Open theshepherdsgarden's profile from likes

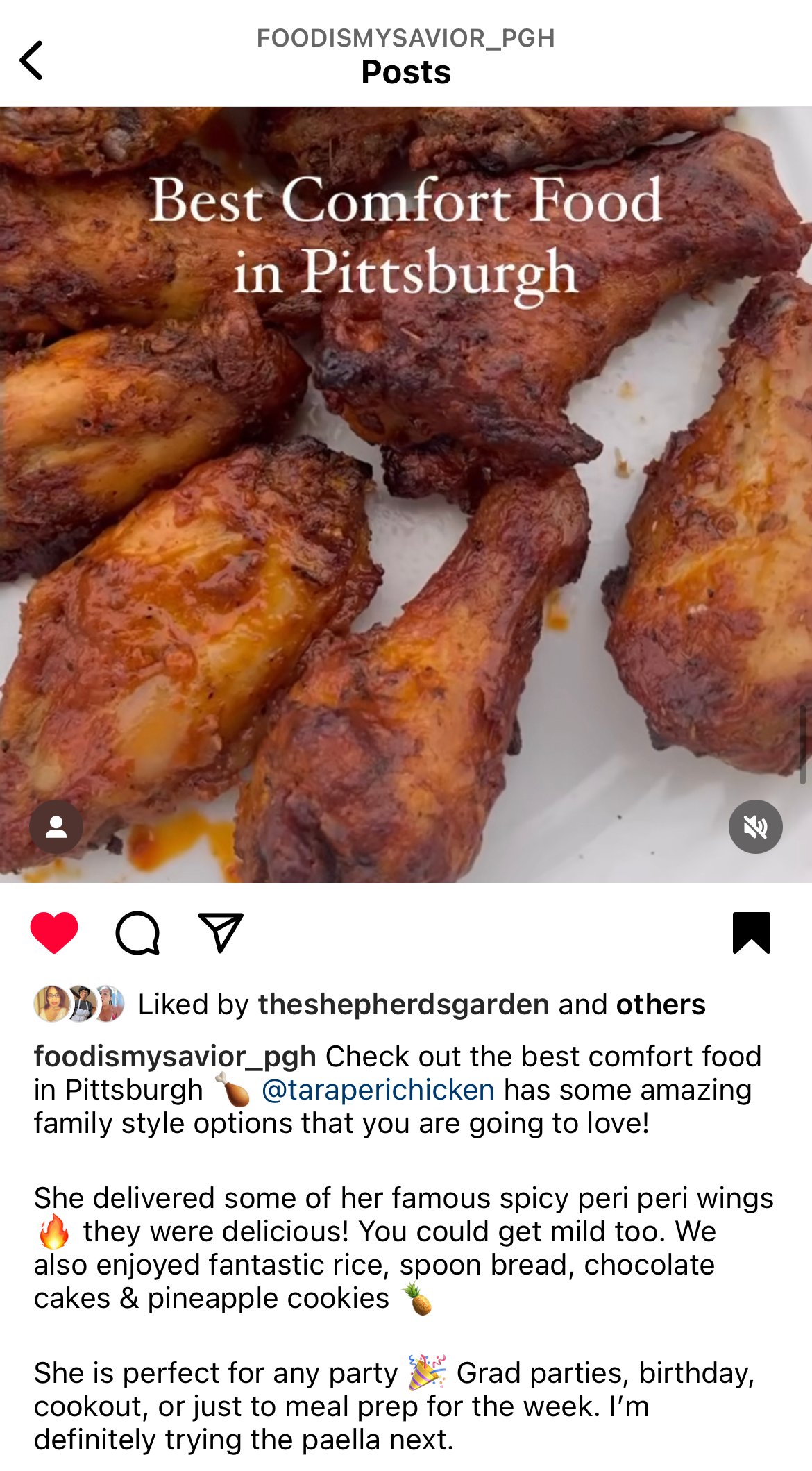[403, 1005]
